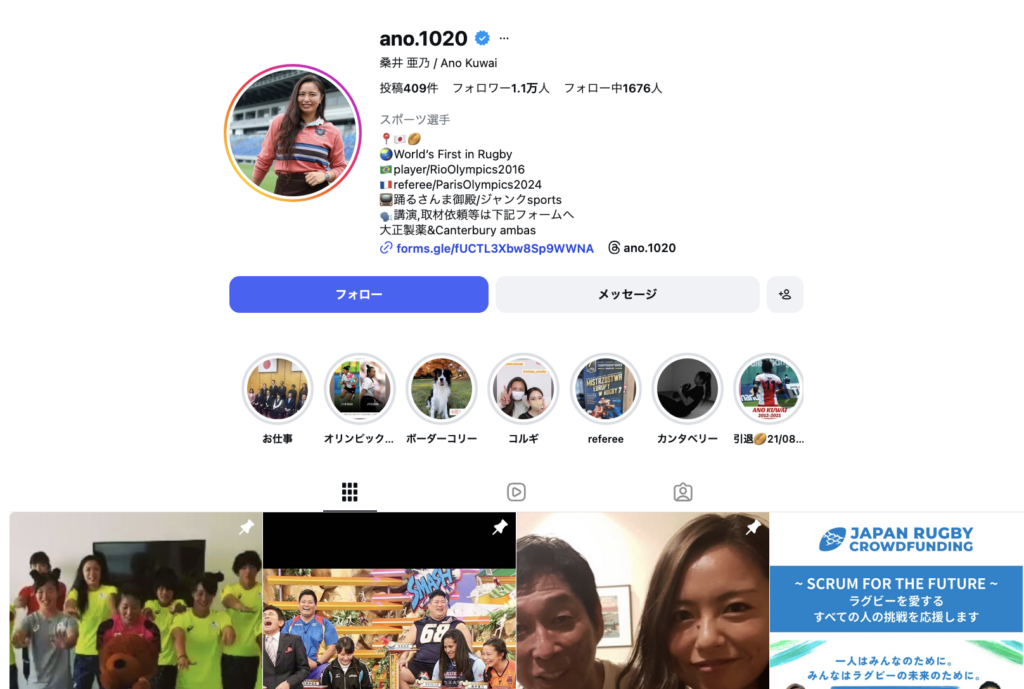The image size is (1024, 689).
Task: Open the three-dot options menu beside ano.1020
Action: pos(504,39)
